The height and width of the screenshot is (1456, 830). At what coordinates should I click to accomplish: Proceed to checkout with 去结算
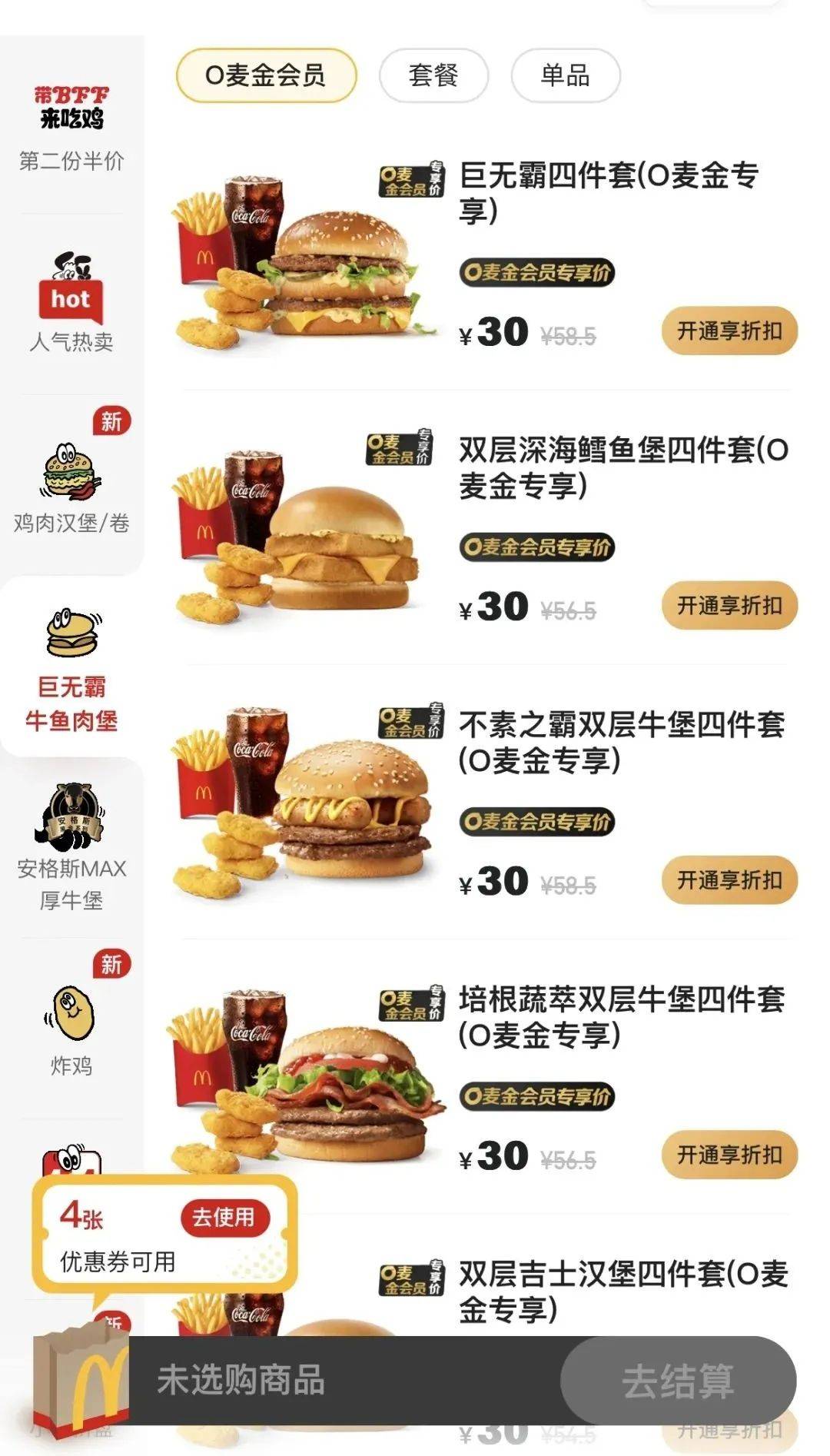point(678,1381)
